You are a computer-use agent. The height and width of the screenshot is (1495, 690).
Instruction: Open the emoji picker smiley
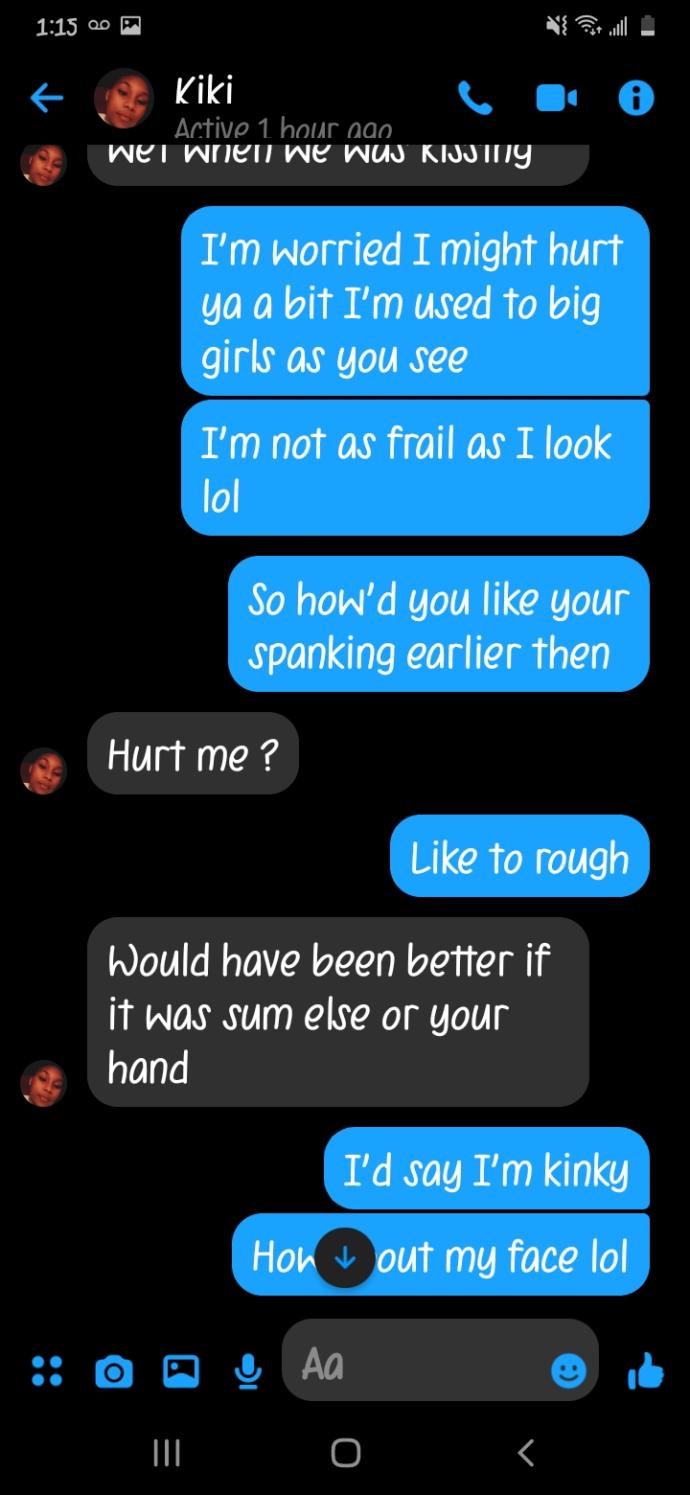point(568,1371)
